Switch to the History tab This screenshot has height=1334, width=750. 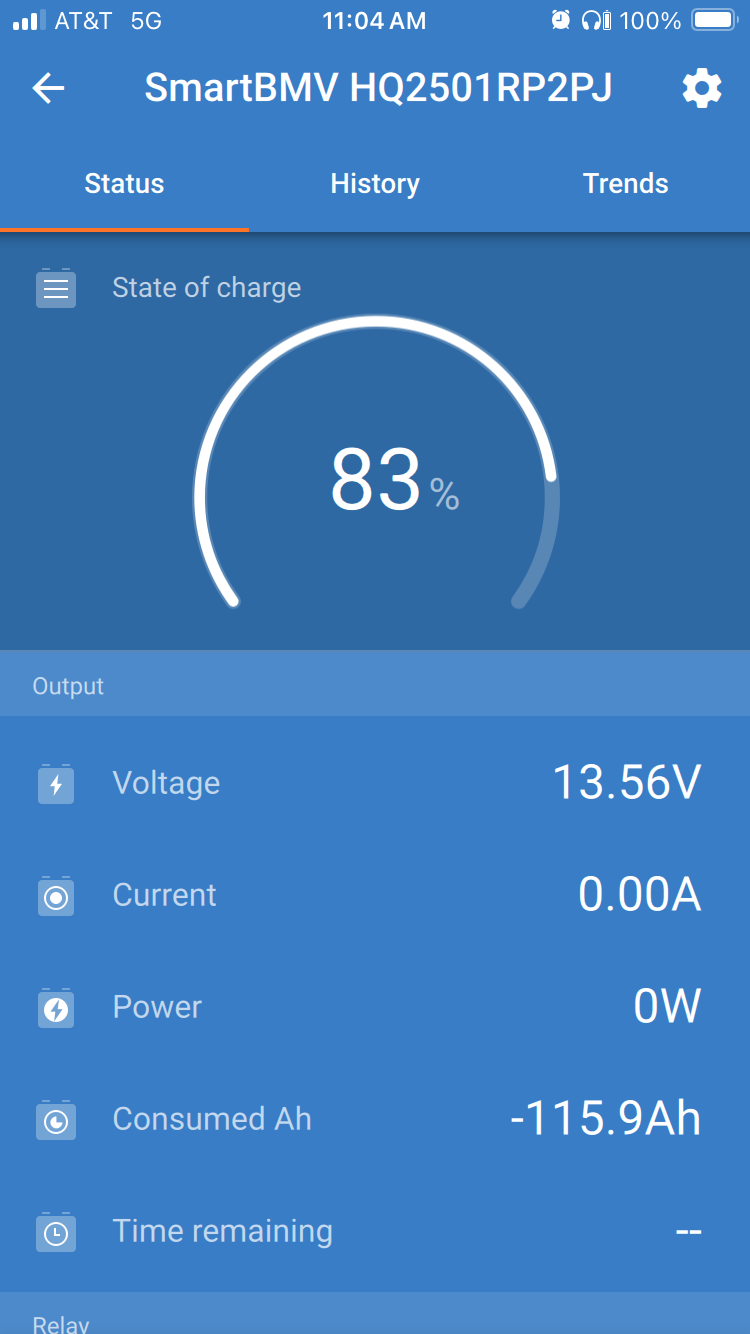[x=375, y=184]
